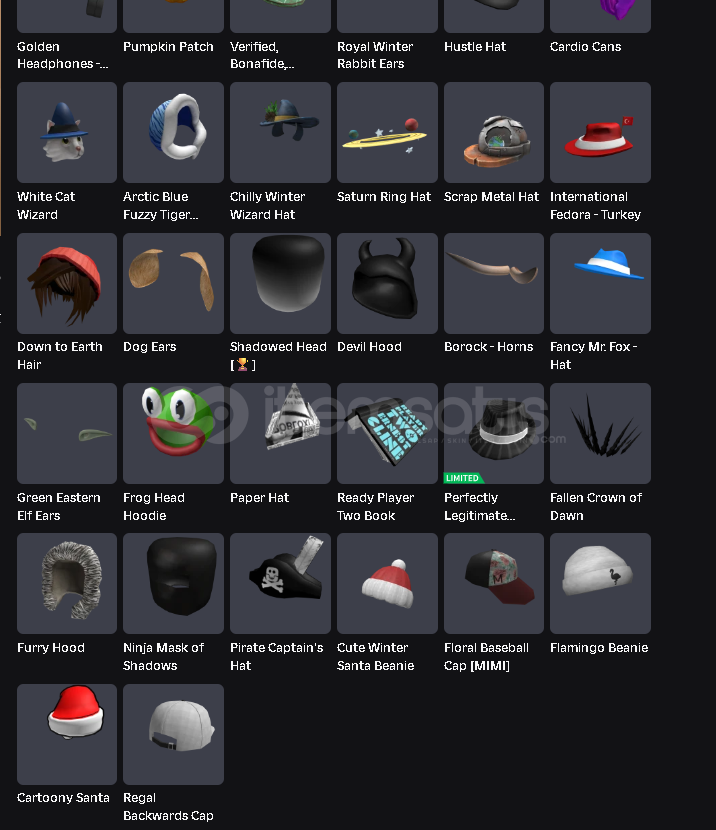Open Scrap Metal Hat details
Viewport: 716px width, 830px height.
[x=494, y=133]
